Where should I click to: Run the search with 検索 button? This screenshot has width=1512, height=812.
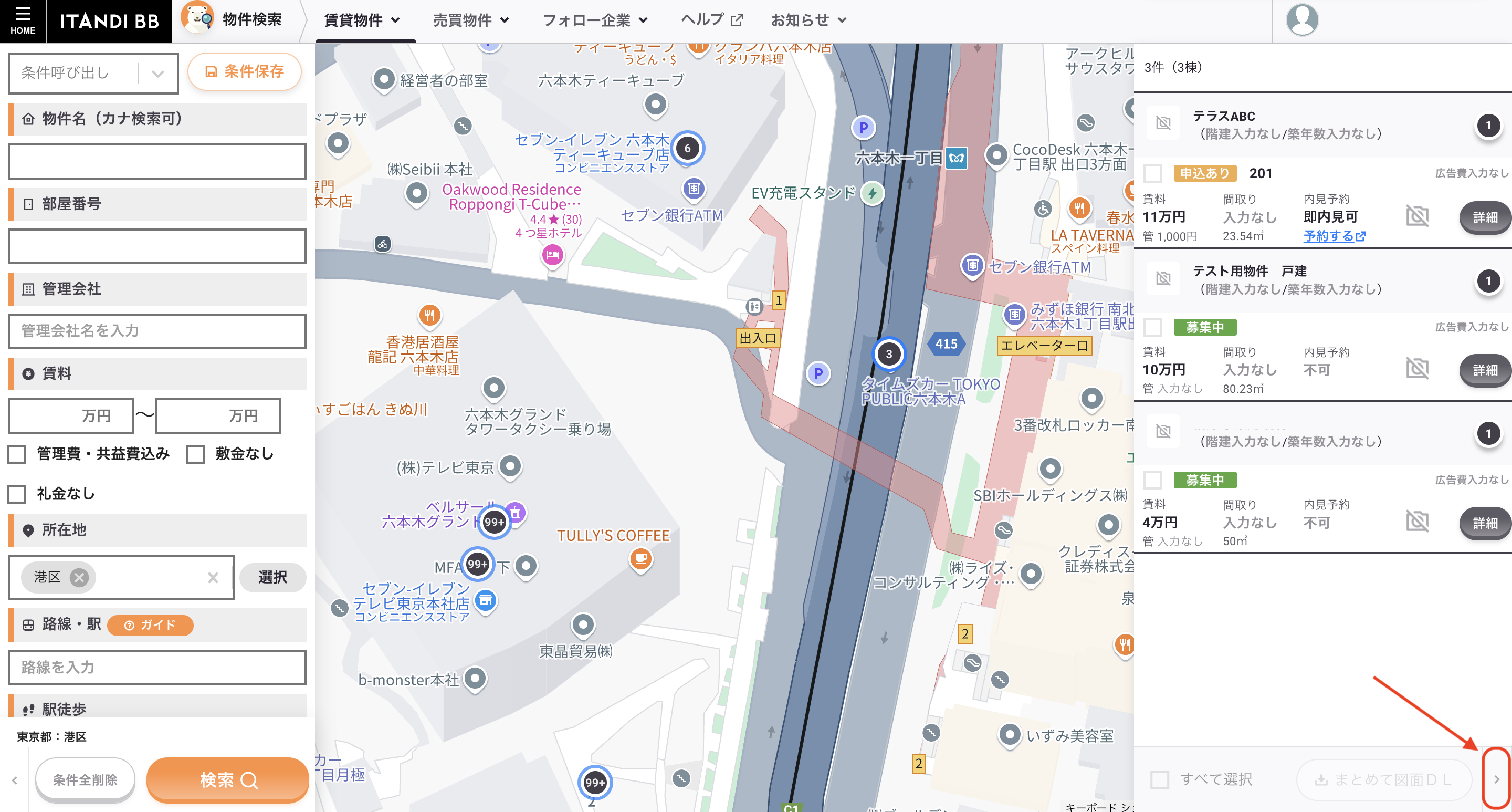tap(228, 780)
